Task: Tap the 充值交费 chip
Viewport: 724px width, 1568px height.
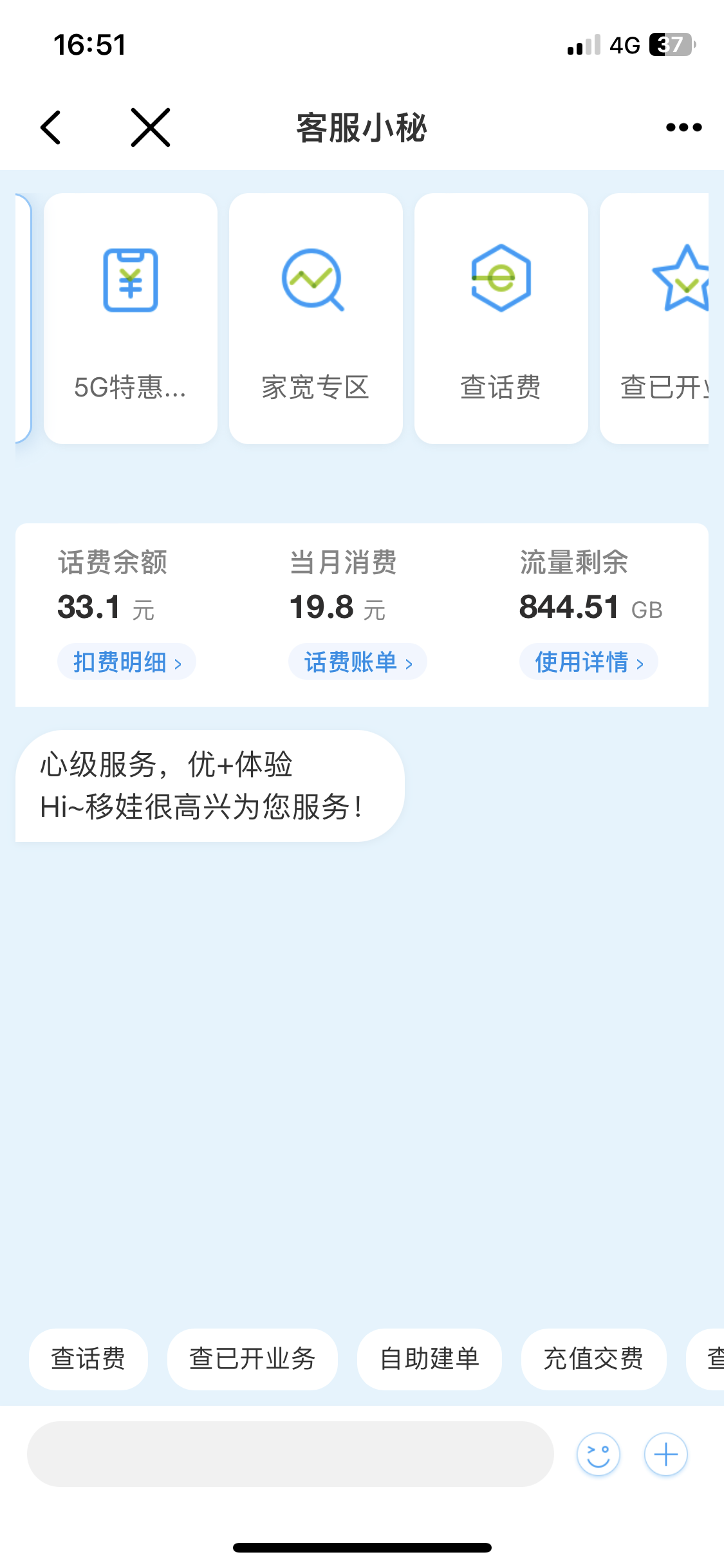Action: pyautogui.click(x=593, y=1359)
